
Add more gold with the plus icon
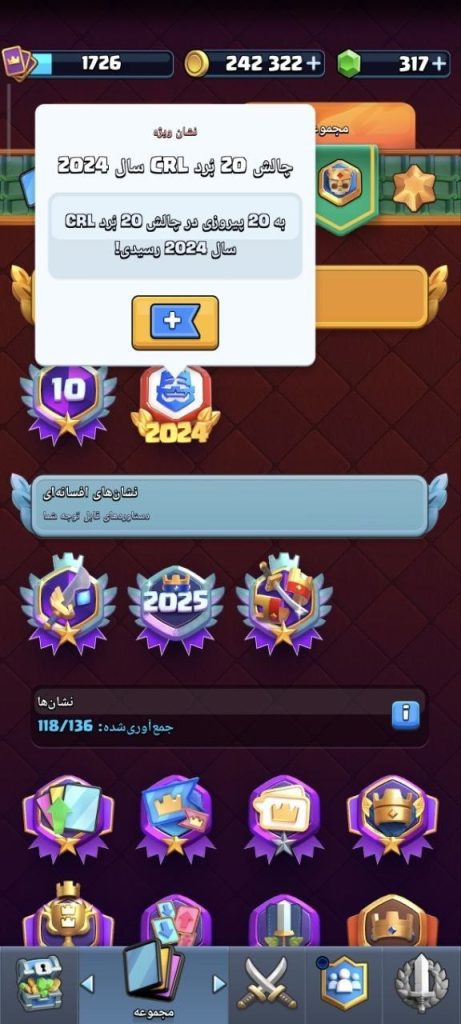(x=314, y=63)
